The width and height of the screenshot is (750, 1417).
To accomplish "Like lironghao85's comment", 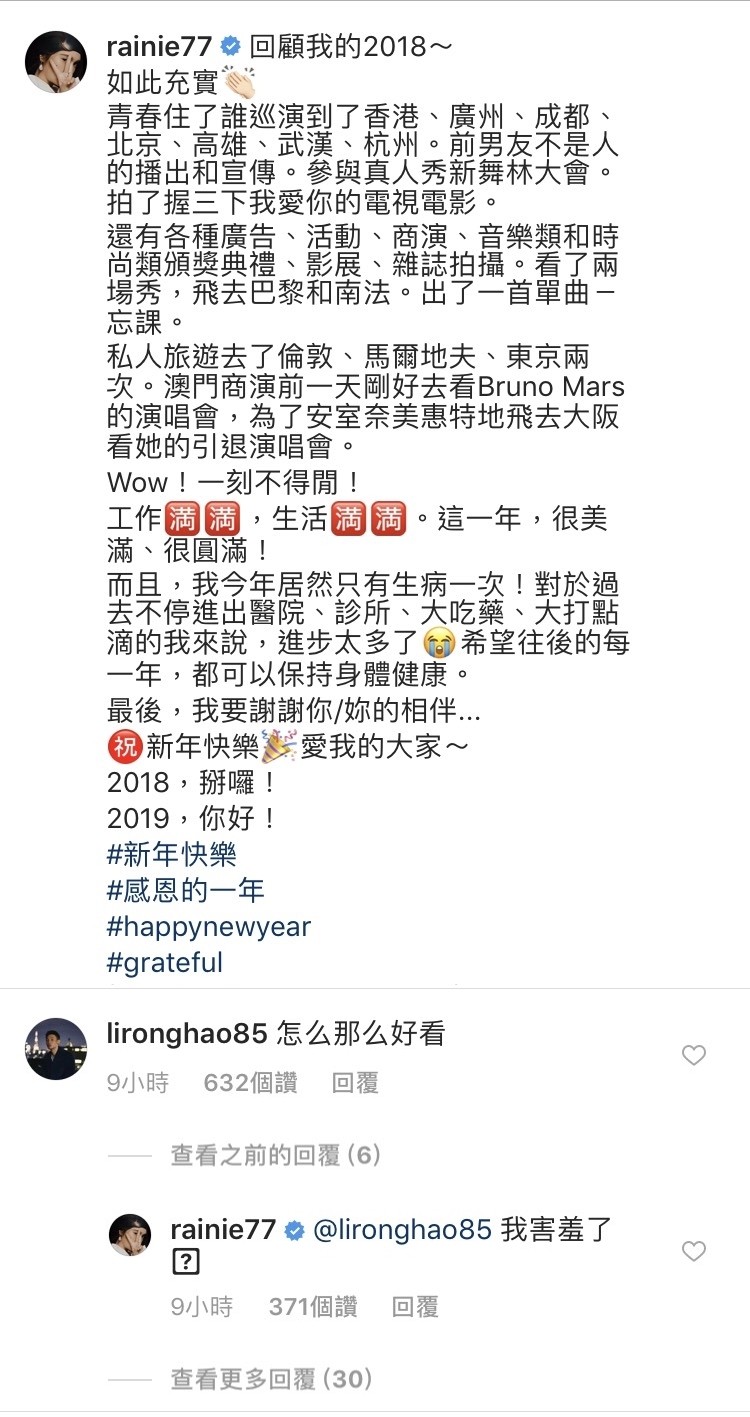I will (x=693, y=1055).
